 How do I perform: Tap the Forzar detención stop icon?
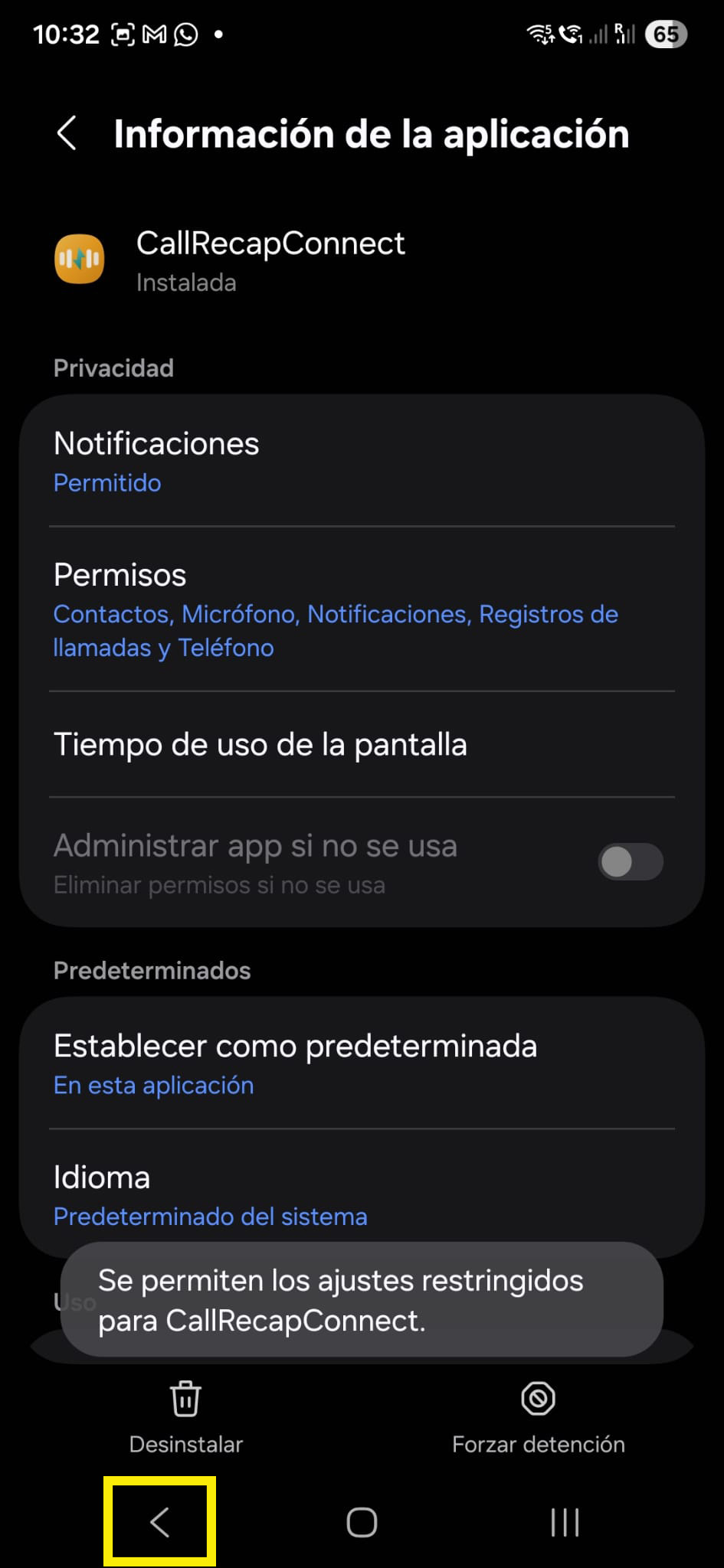[x=539, y=1399]
